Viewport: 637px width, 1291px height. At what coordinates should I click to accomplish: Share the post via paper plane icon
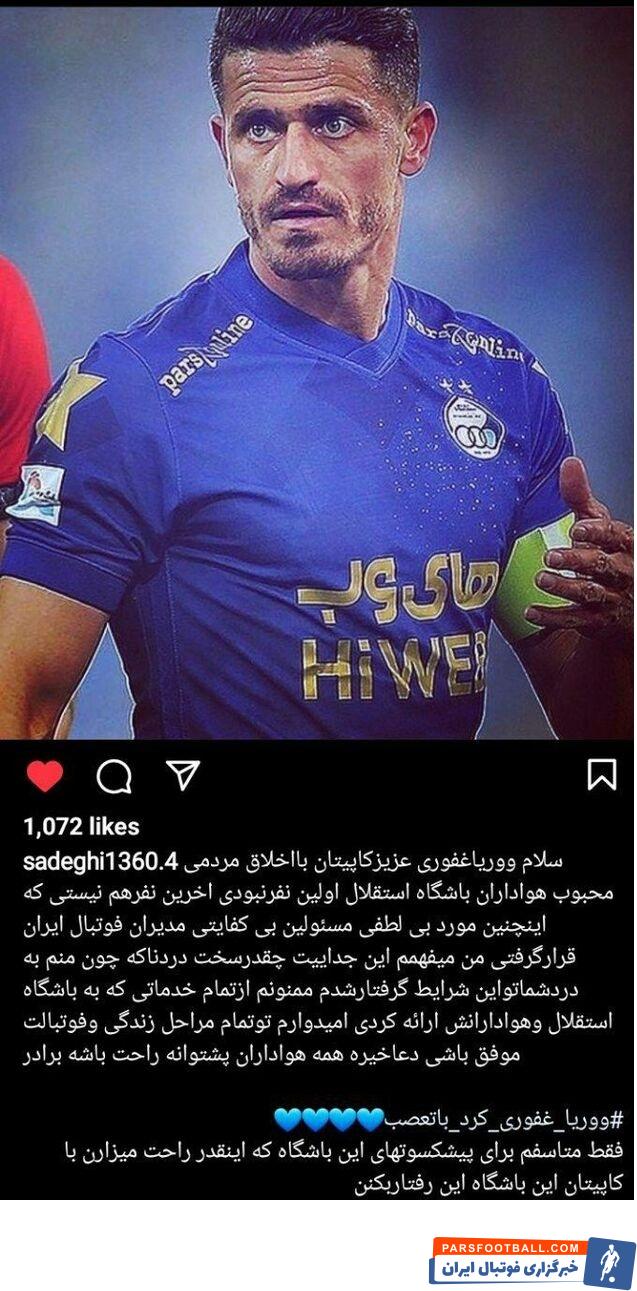click(183, 775)
